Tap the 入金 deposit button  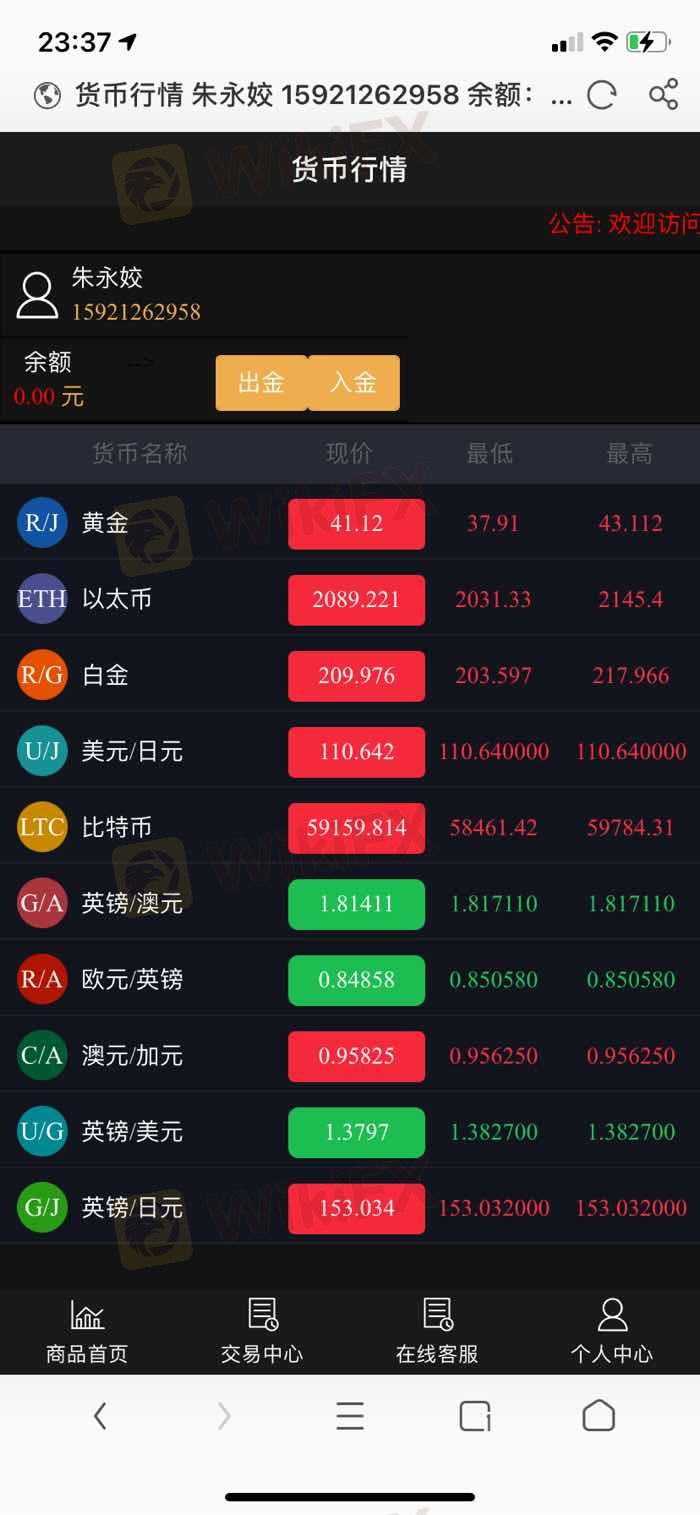(354, 383)
